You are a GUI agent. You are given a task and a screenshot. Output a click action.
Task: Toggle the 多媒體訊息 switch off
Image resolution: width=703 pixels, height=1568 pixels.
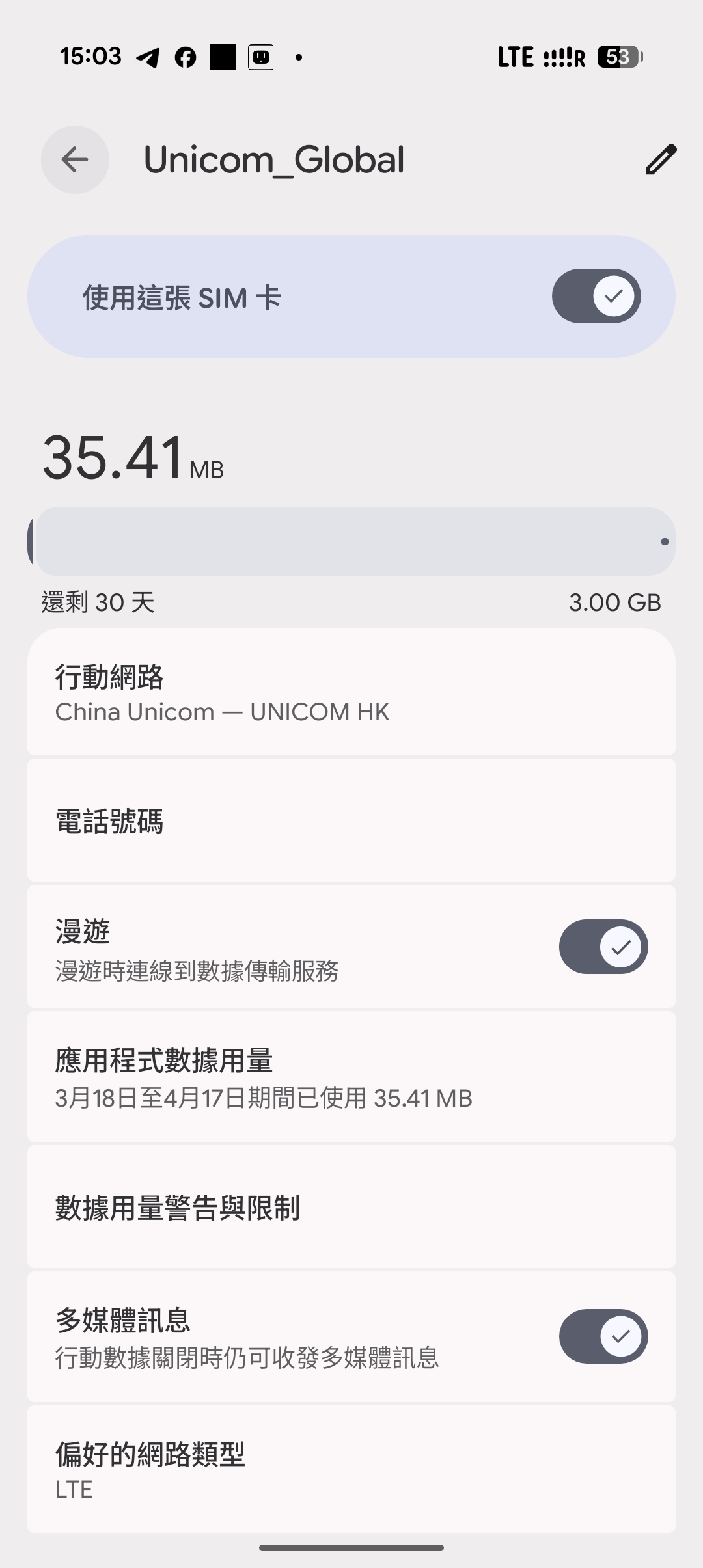603,1336
